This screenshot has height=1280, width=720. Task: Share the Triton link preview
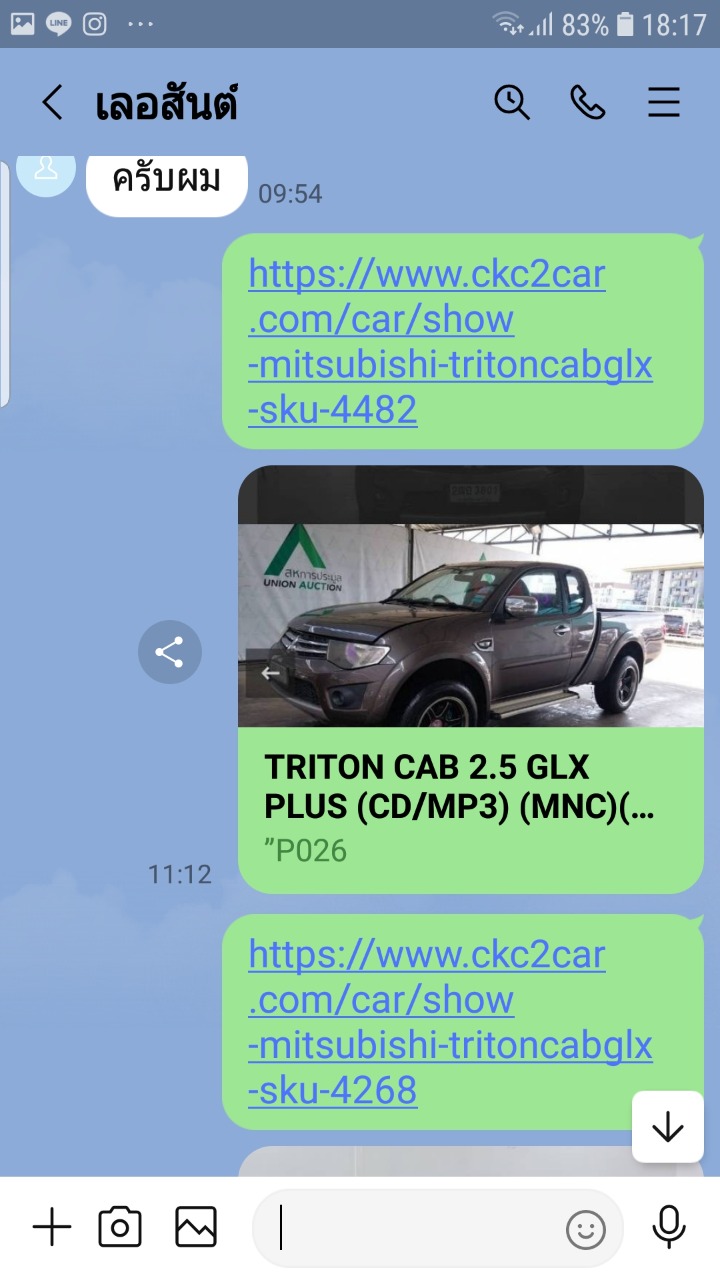pyautogui.click(x=170, y=653)
